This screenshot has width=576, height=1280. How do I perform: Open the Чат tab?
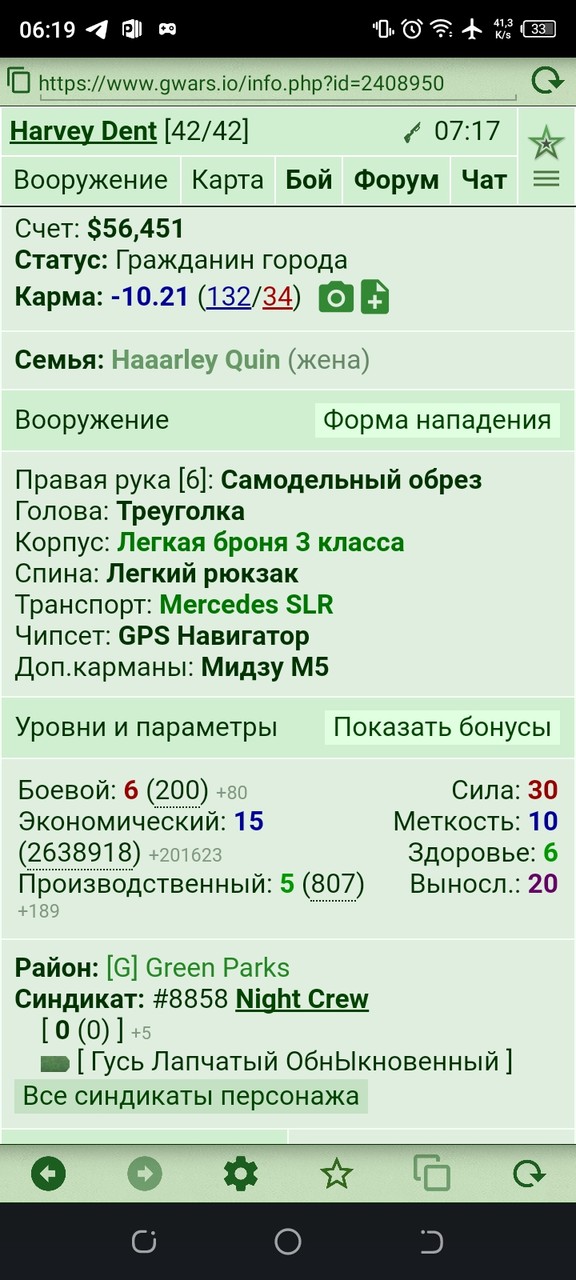[484, 180]
